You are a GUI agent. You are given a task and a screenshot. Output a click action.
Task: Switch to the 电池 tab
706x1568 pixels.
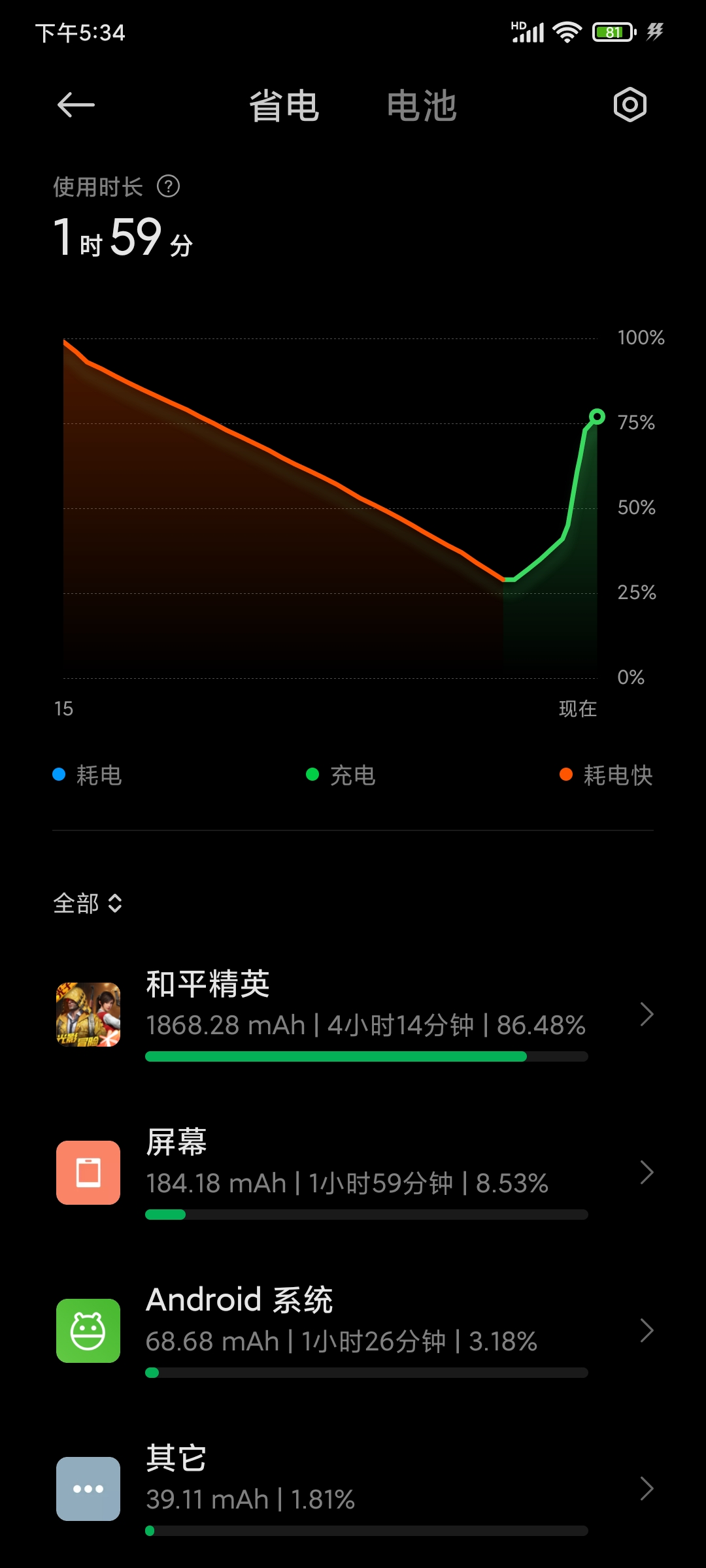422,106
